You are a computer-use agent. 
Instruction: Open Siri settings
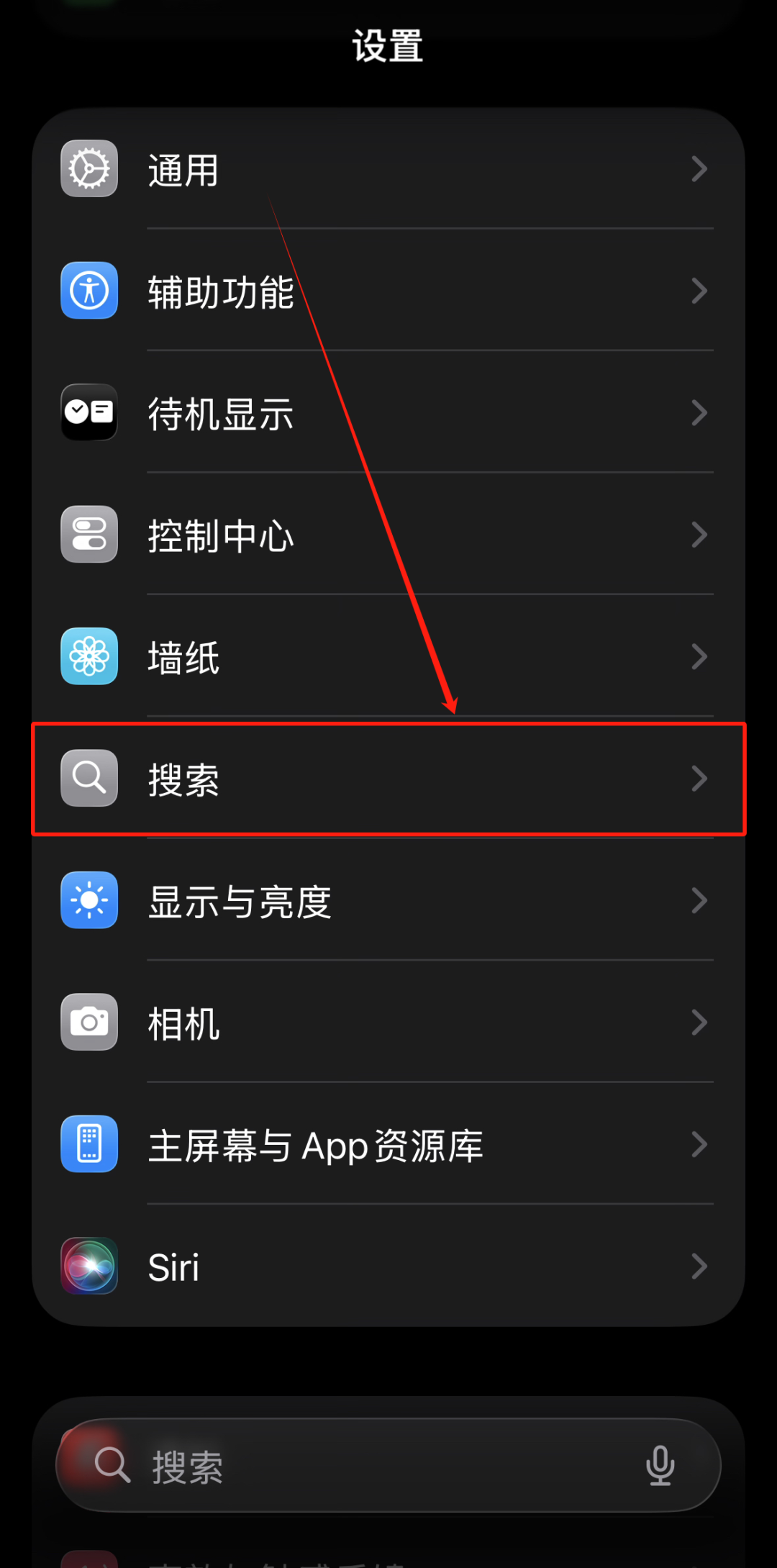pyautogui.click(x=388, y=1266)
